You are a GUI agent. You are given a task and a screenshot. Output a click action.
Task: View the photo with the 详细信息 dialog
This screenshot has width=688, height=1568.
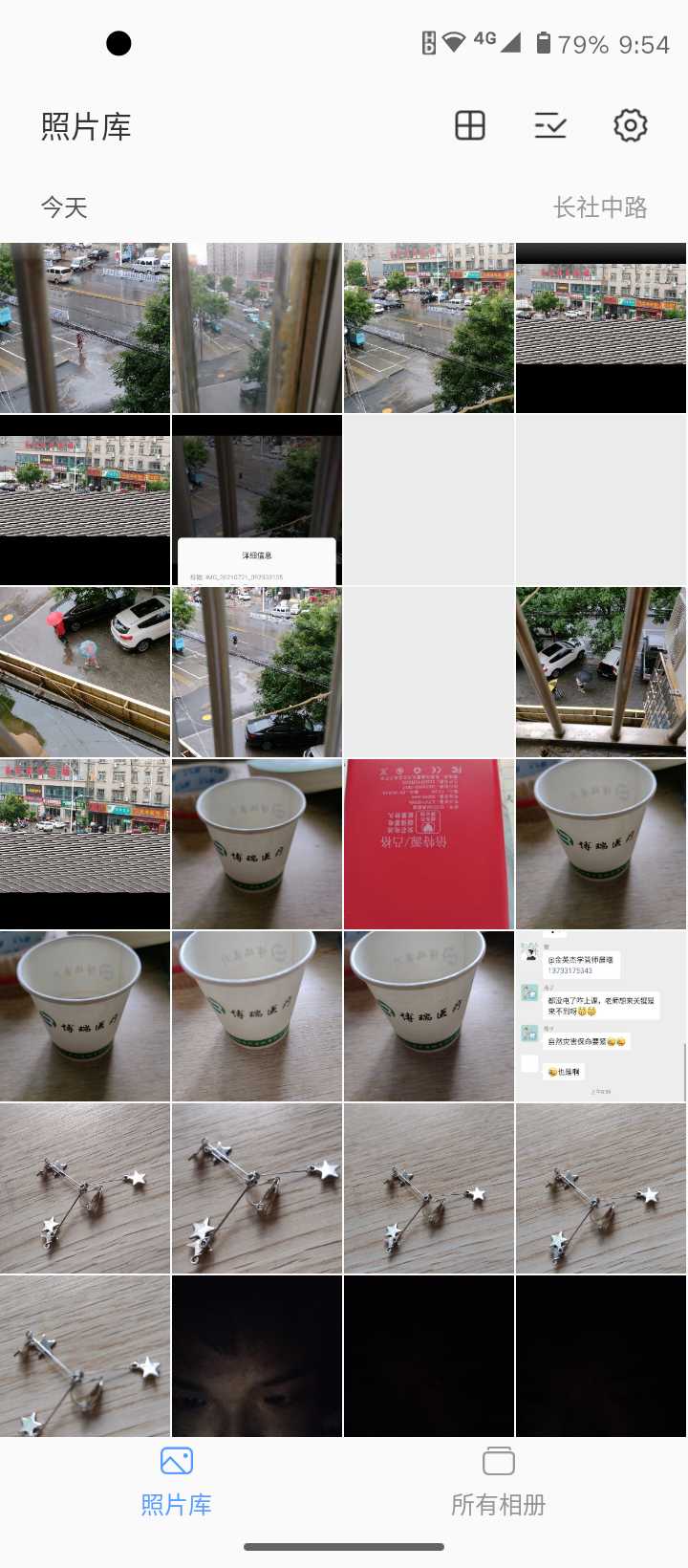257,500
